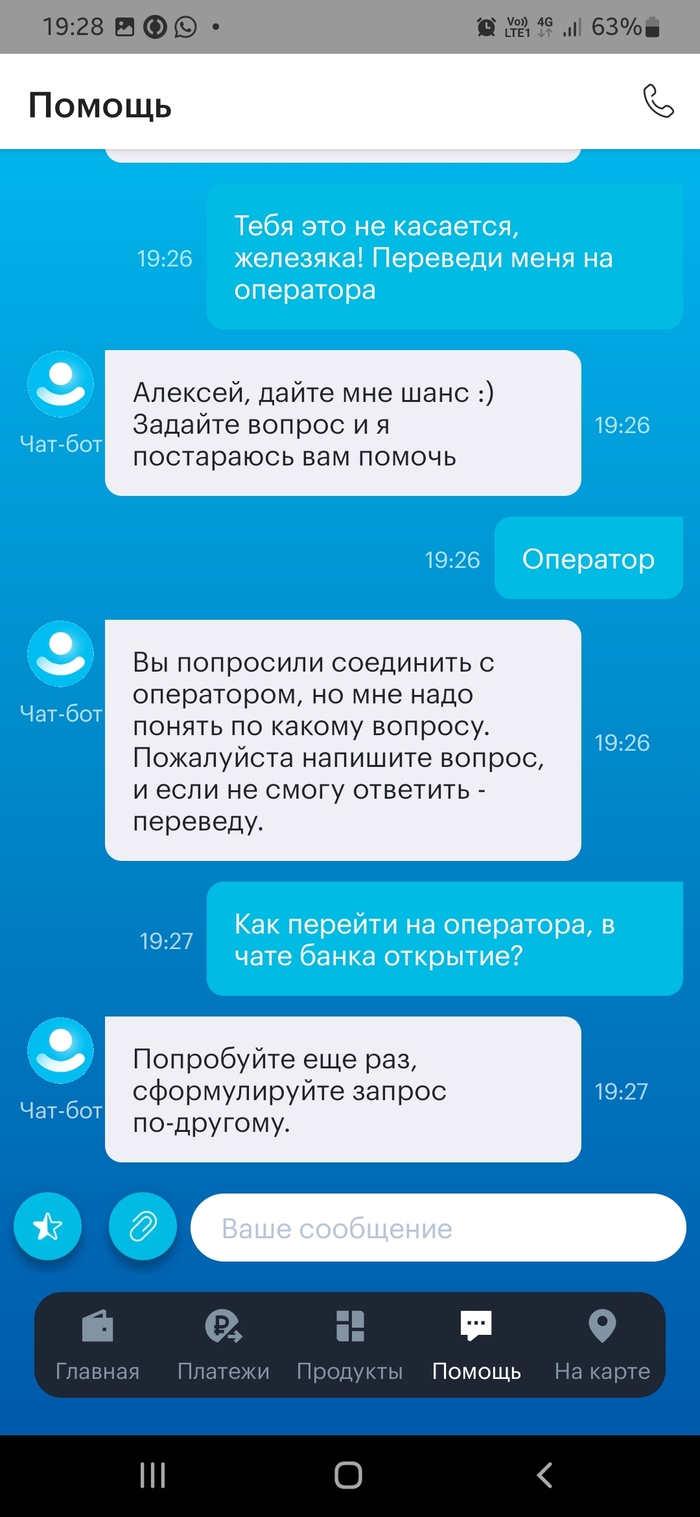Screen dimensions: 700x1517
Task: Attach a file with the paperclip icon
Action: point(142,1226)
